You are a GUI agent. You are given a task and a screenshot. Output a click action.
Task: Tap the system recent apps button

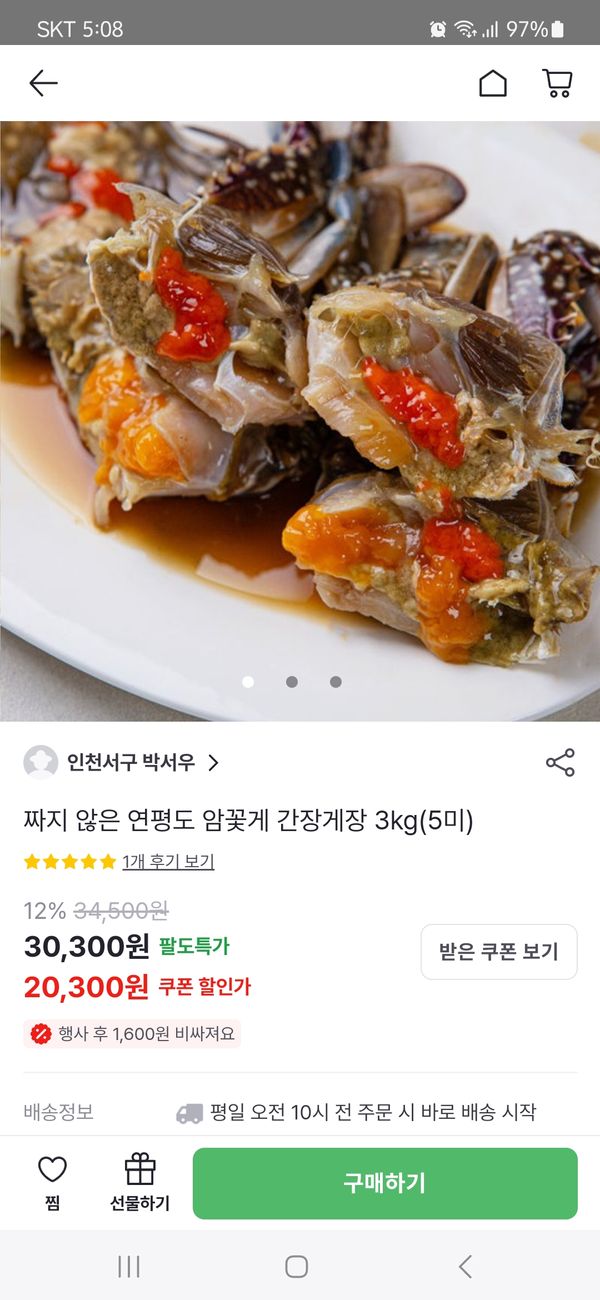pyautogui.click(x=129, y=1266)
